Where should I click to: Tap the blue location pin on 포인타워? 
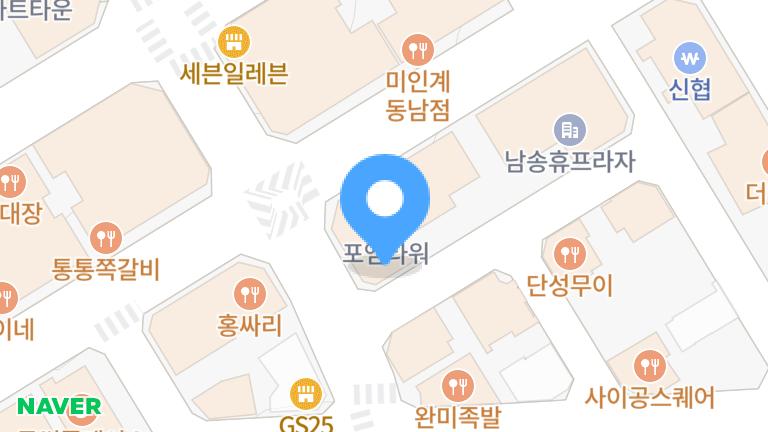[385, 202]
